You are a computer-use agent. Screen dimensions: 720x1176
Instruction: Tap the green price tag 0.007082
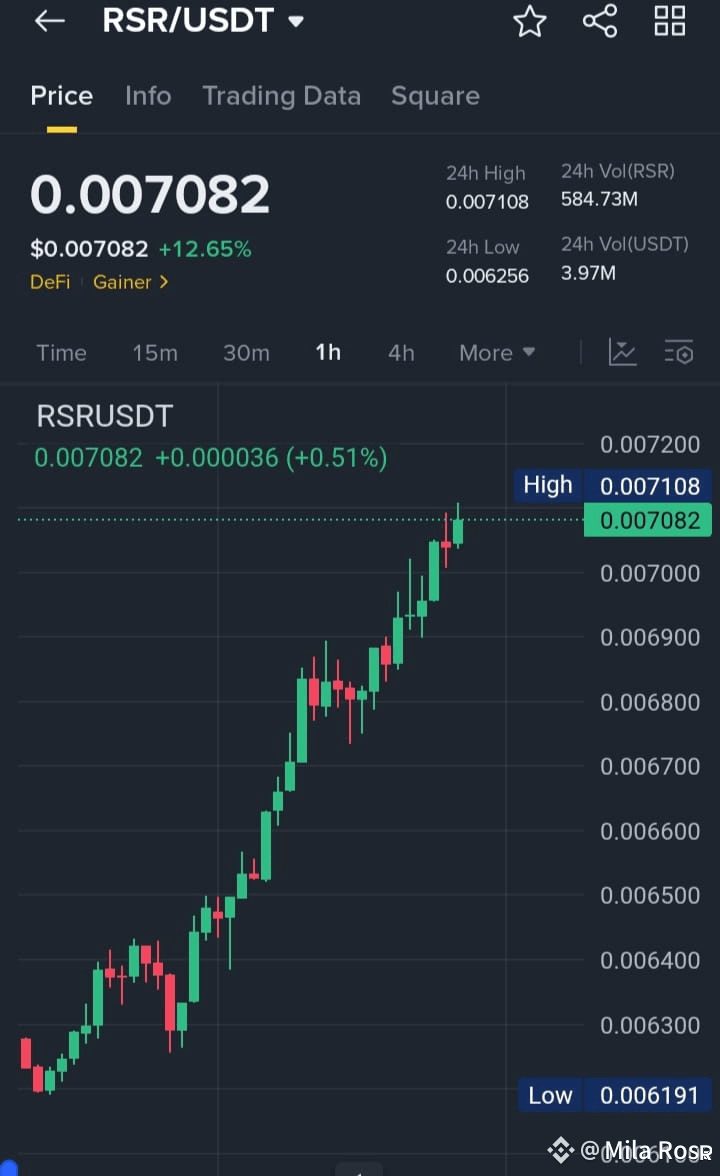(647, 520)
